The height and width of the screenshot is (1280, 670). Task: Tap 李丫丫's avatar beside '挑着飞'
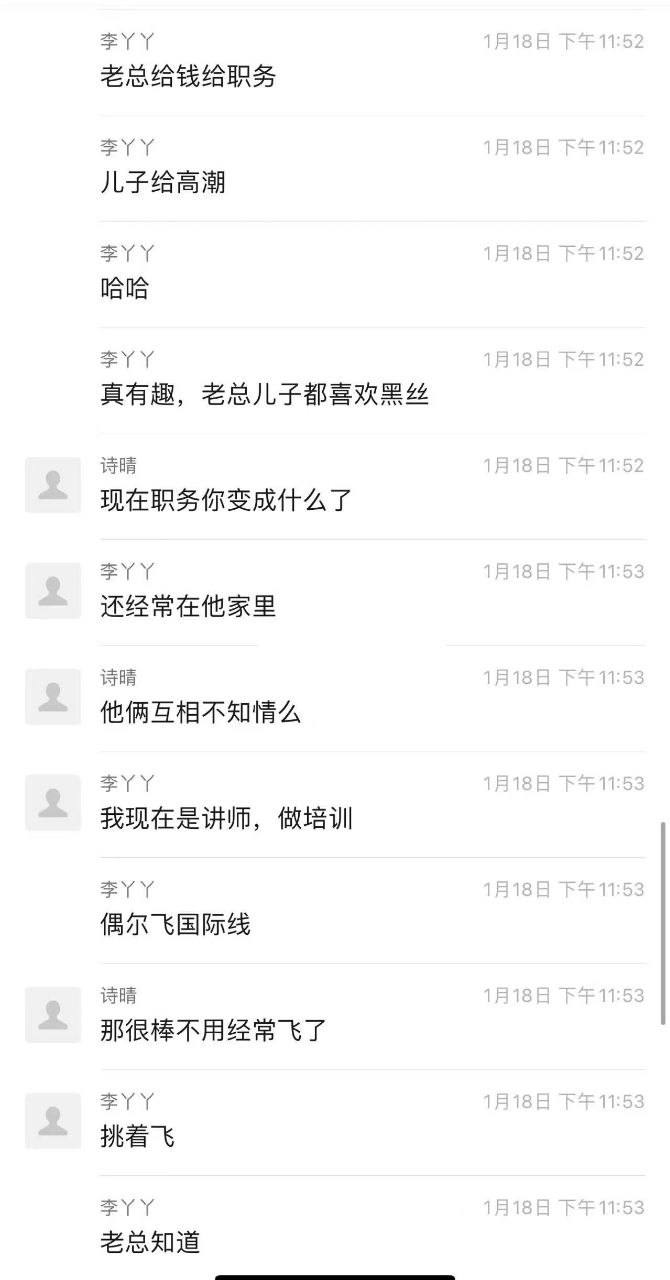[52, 1121]
